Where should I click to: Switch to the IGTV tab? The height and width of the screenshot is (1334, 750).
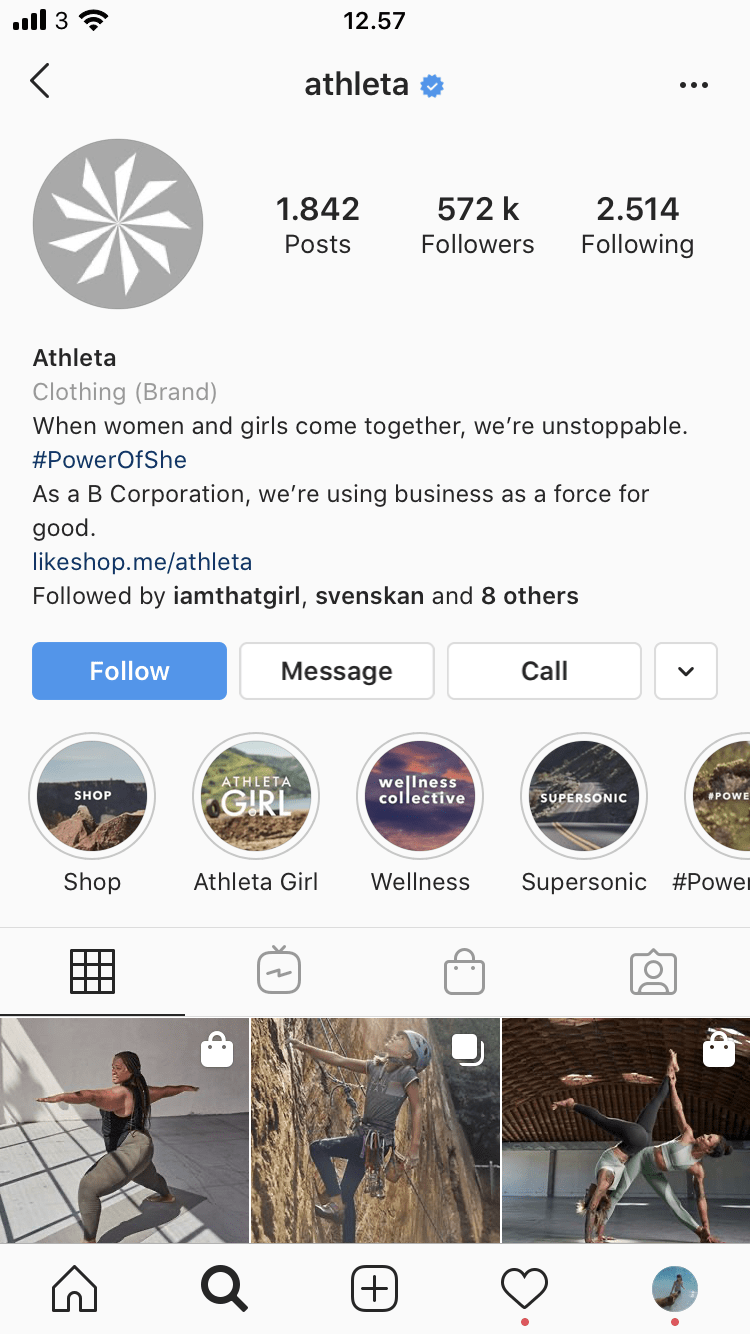[279, 971]
